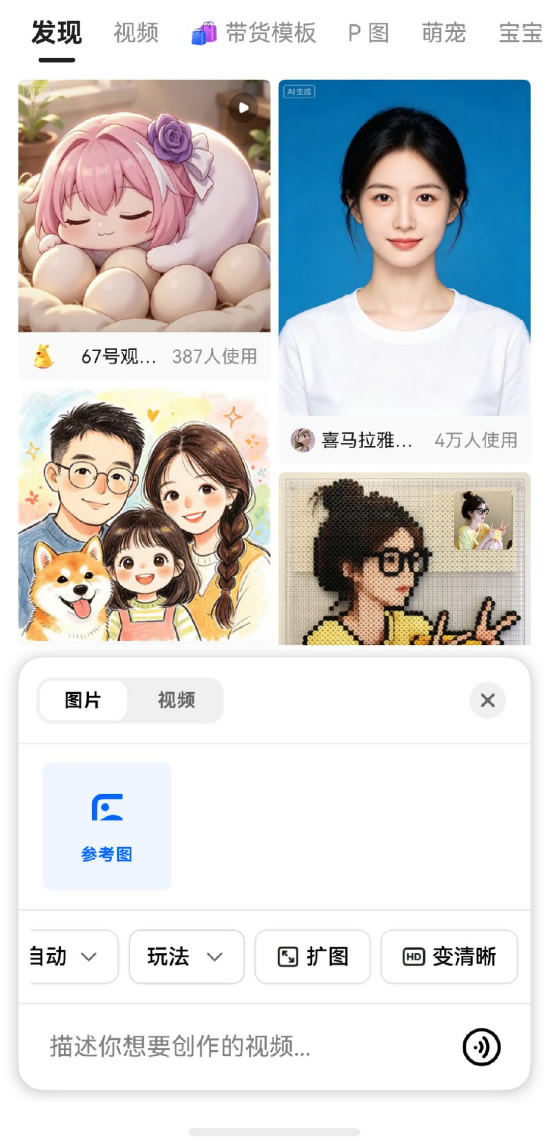Screen dimensions: 549x1145
Task: Start voice input with the sound-wave icon
Action: 481,1047
